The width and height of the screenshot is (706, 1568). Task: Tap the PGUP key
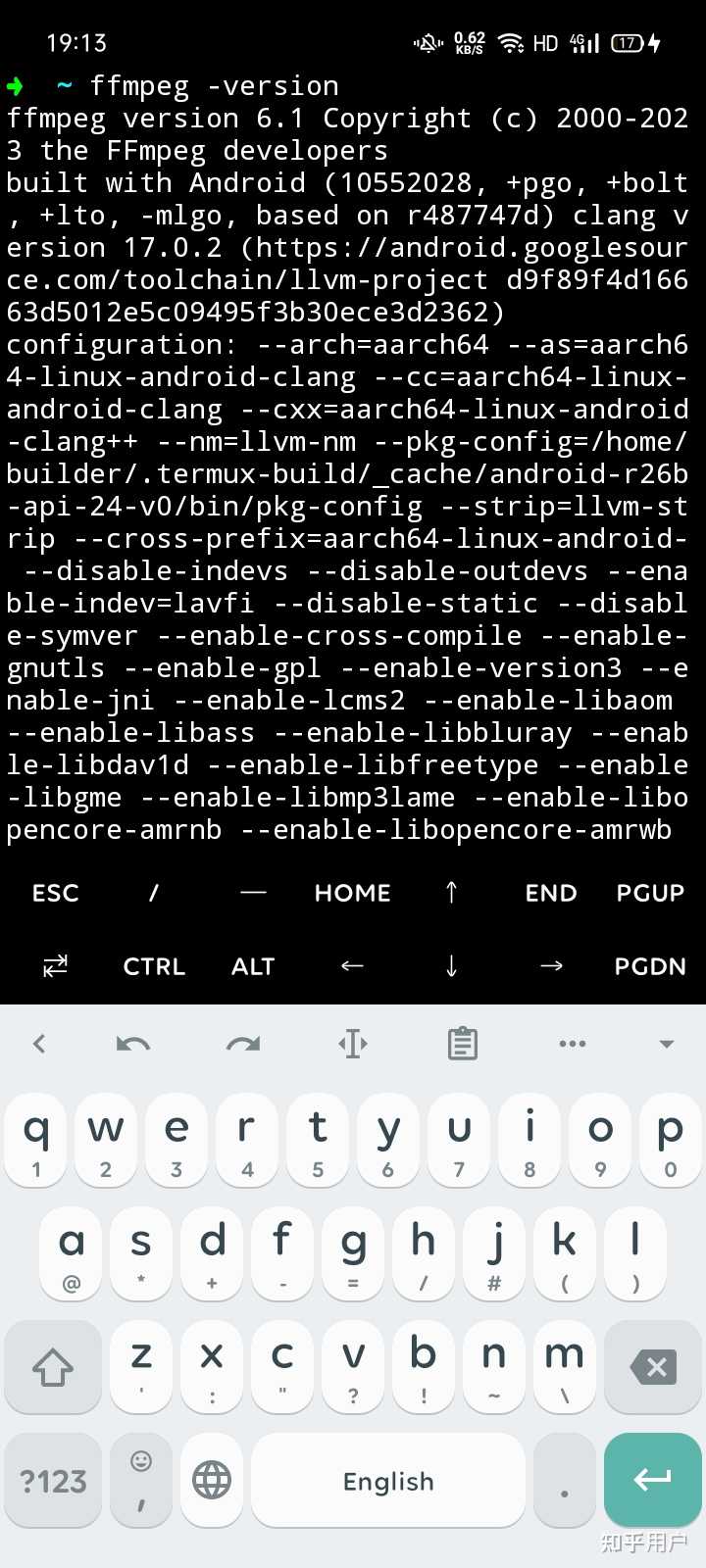click(650, 893)
